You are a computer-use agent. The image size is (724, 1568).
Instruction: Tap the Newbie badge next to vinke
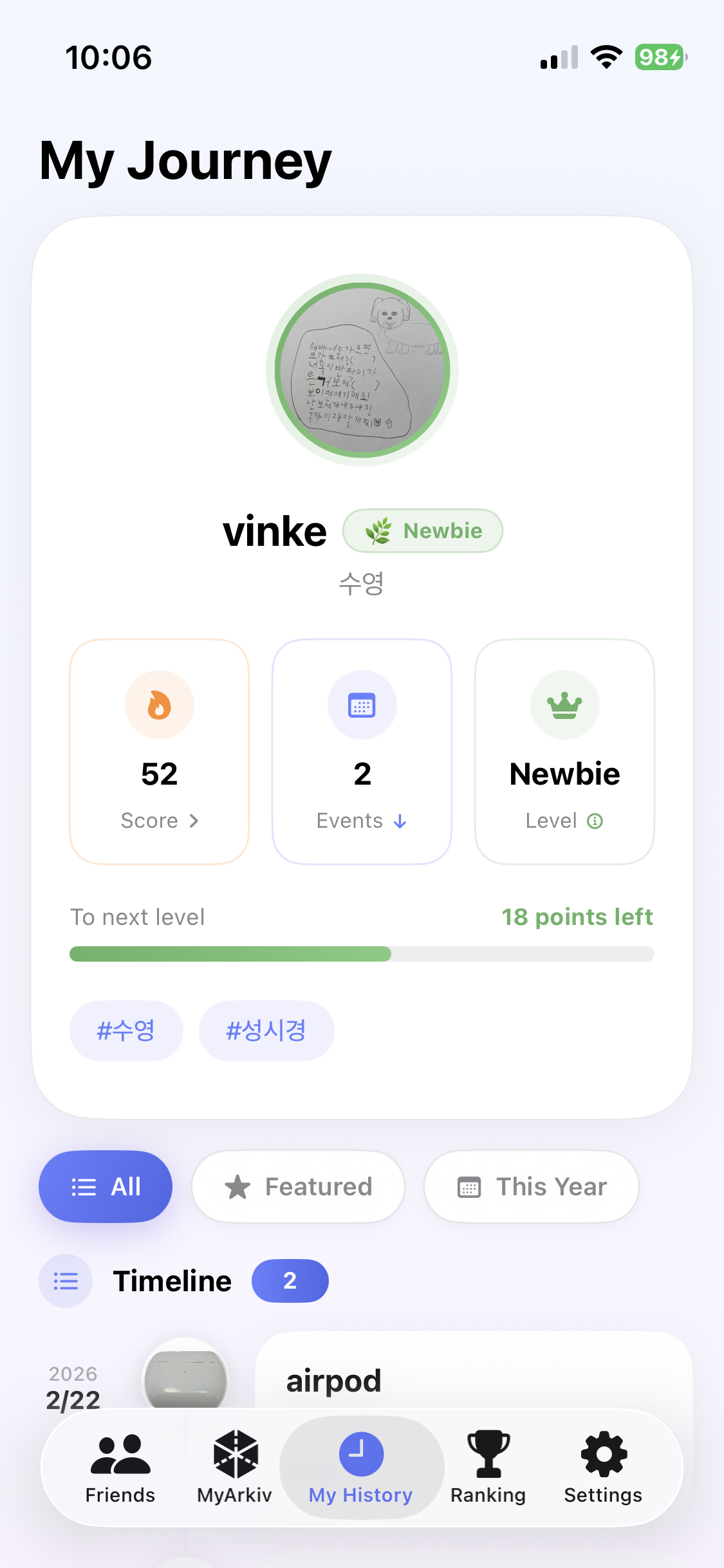(x=423, y=531)
